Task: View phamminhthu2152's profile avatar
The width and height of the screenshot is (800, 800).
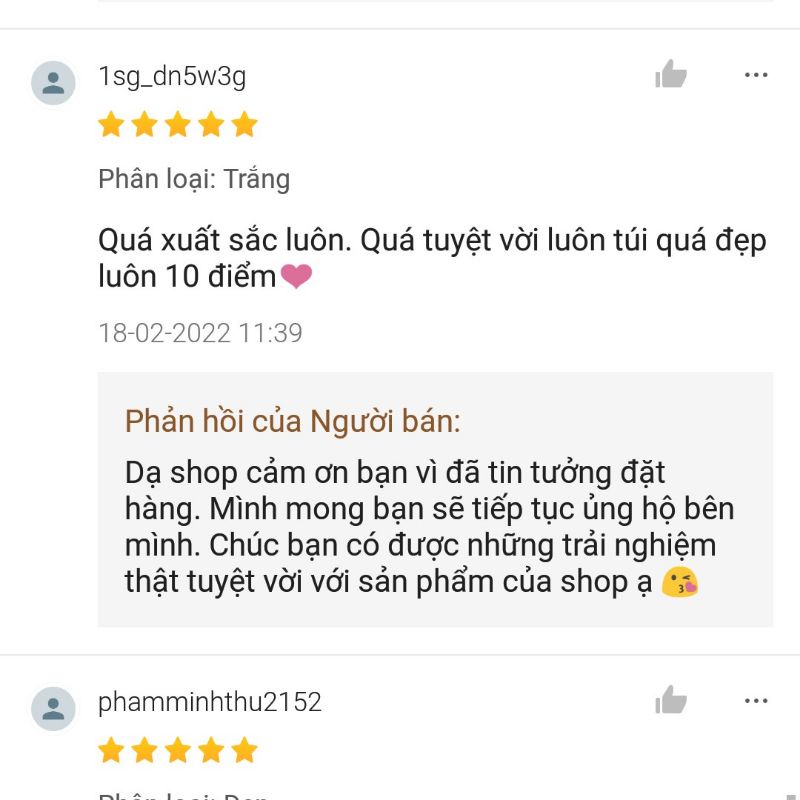Action: click(x=53, y=708)
